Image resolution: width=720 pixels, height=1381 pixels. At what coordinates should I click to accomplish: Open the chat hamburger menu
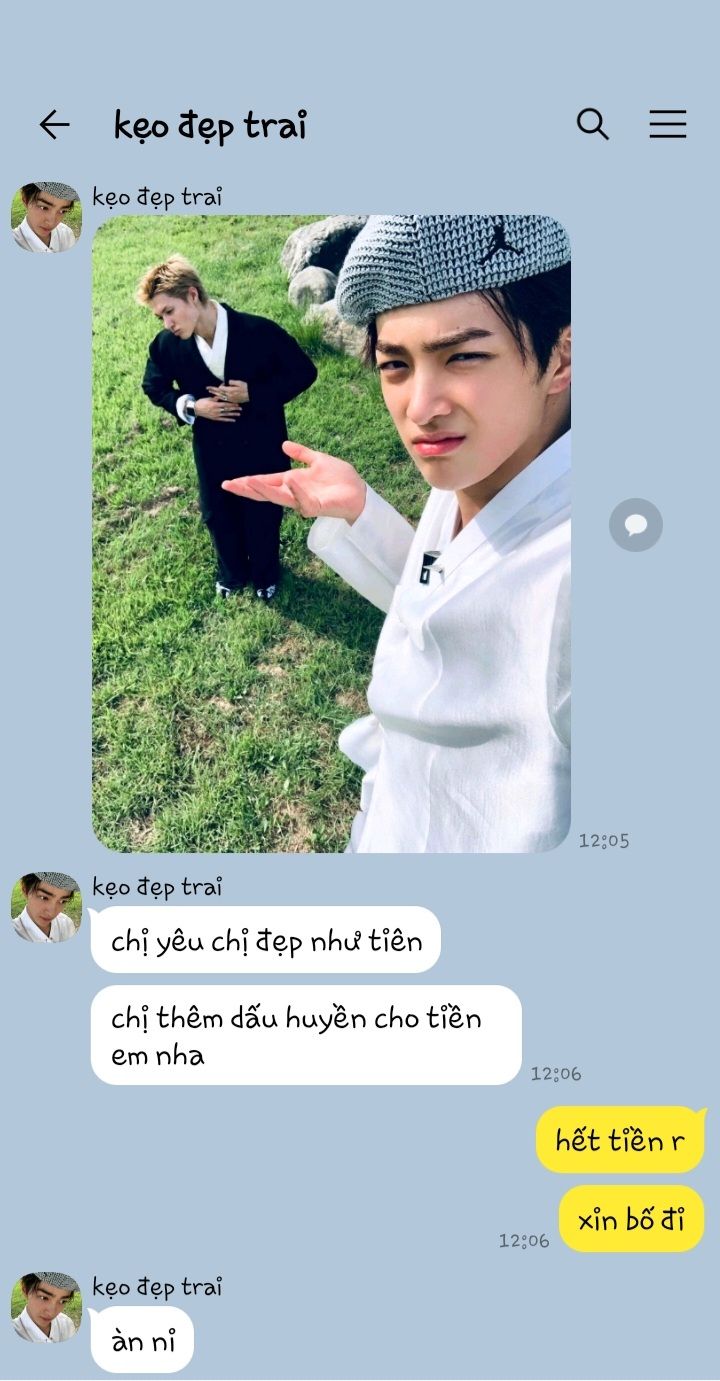(x=667, y=124)
